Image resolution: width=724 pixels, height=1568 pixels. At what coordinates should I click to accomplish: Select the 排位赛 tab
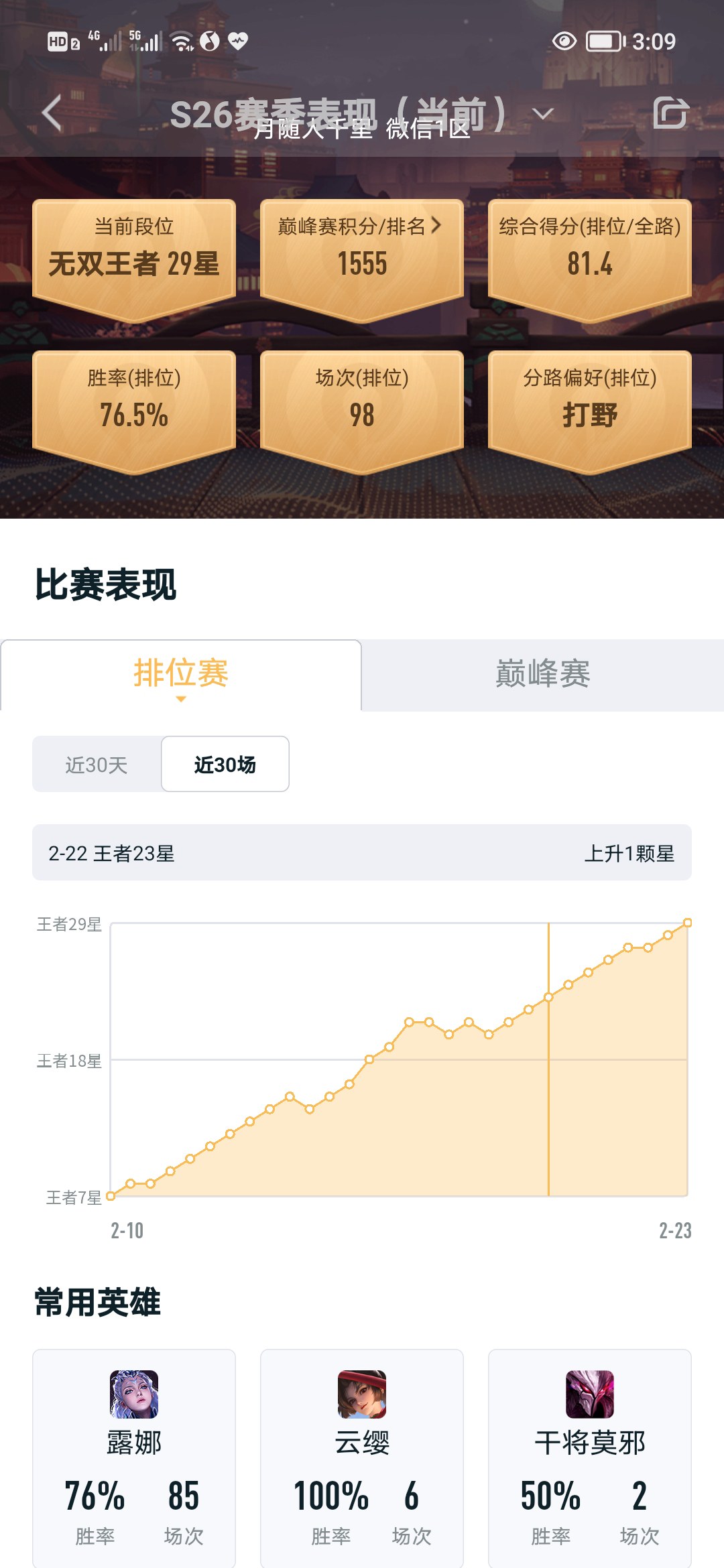pos(181,674)
